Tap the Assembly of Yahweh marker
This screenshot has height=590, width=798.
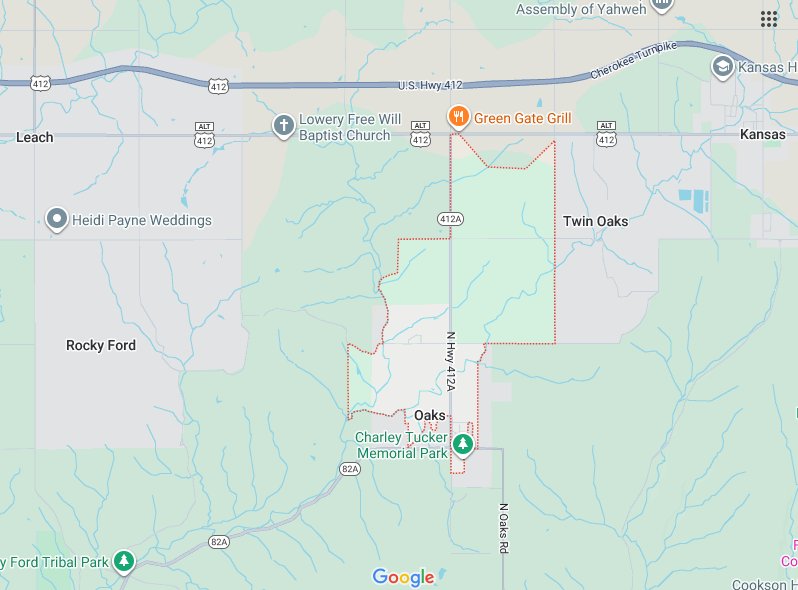point(660,6)
